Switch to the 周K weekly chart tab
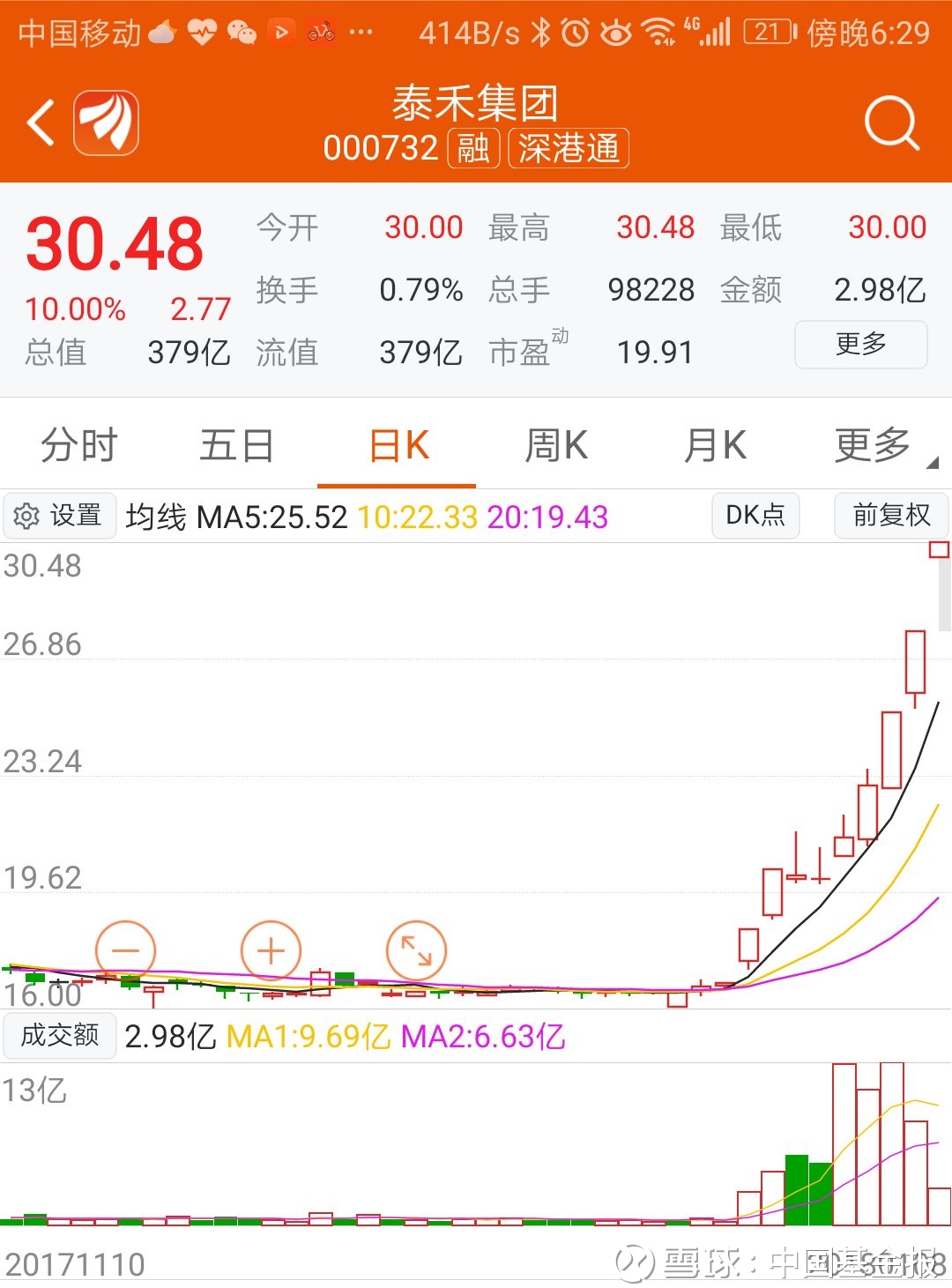Screen dimensions: 952x1288 click(x=554, y=445)
